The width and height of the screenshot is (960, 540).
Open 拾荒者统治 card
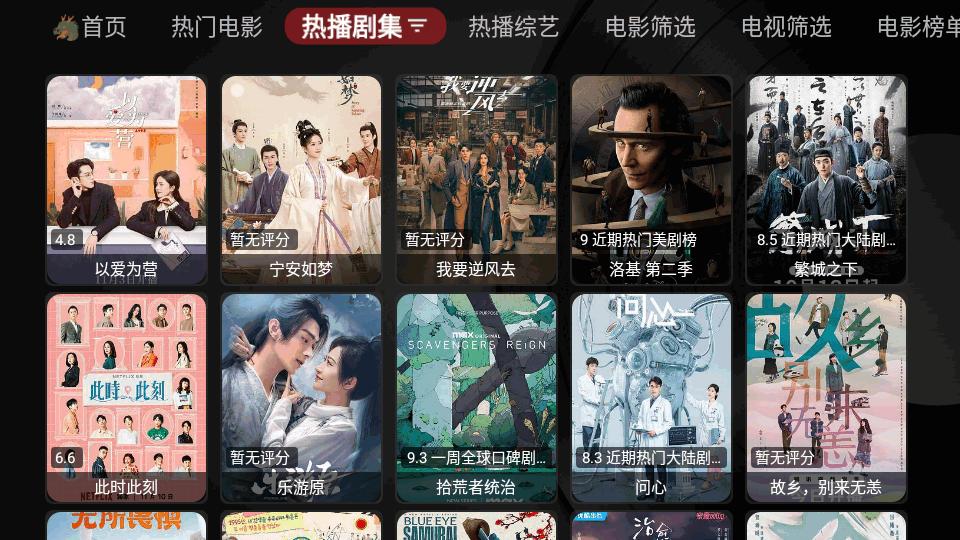click(x=477, y=398)
